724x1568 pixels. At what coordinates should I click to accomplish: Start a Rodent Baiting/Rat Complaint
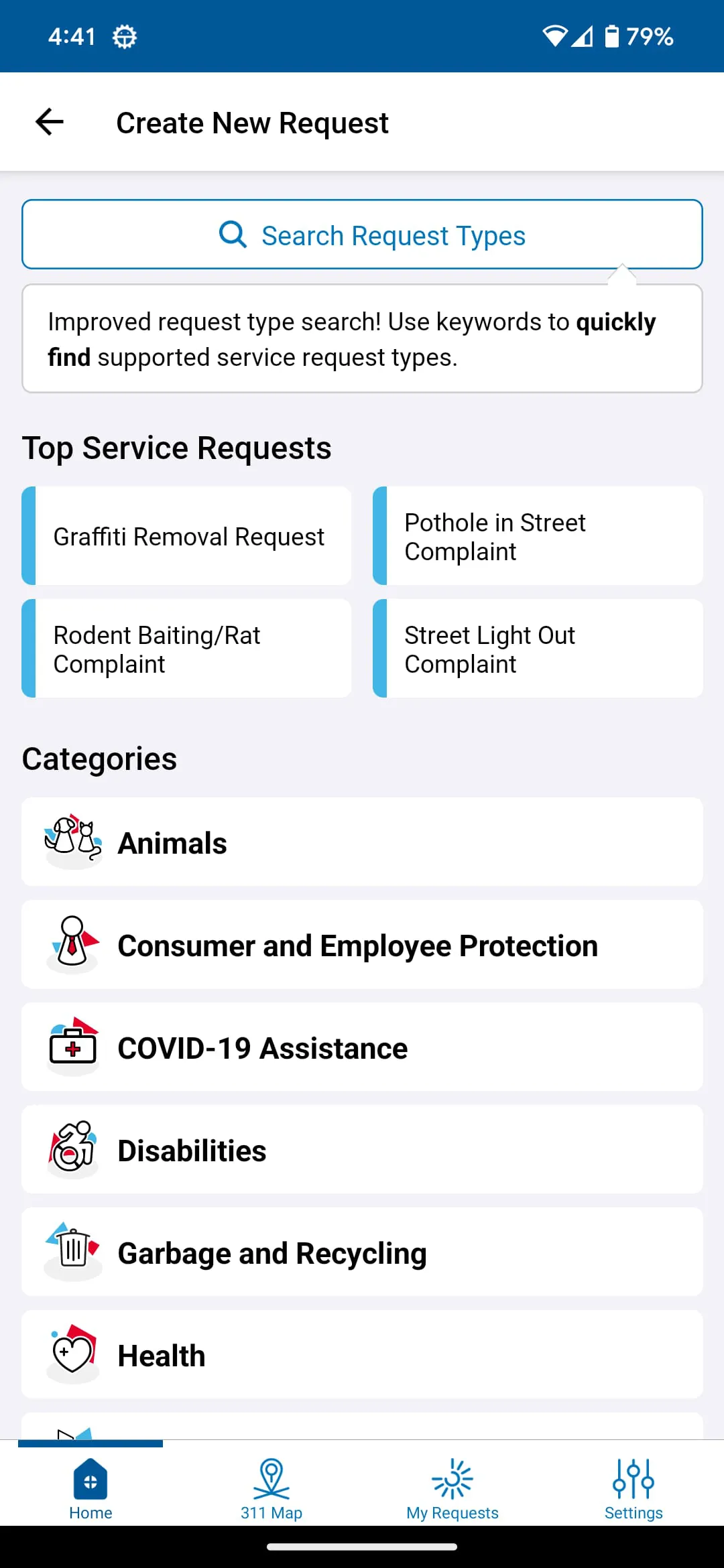click(188, 649)
